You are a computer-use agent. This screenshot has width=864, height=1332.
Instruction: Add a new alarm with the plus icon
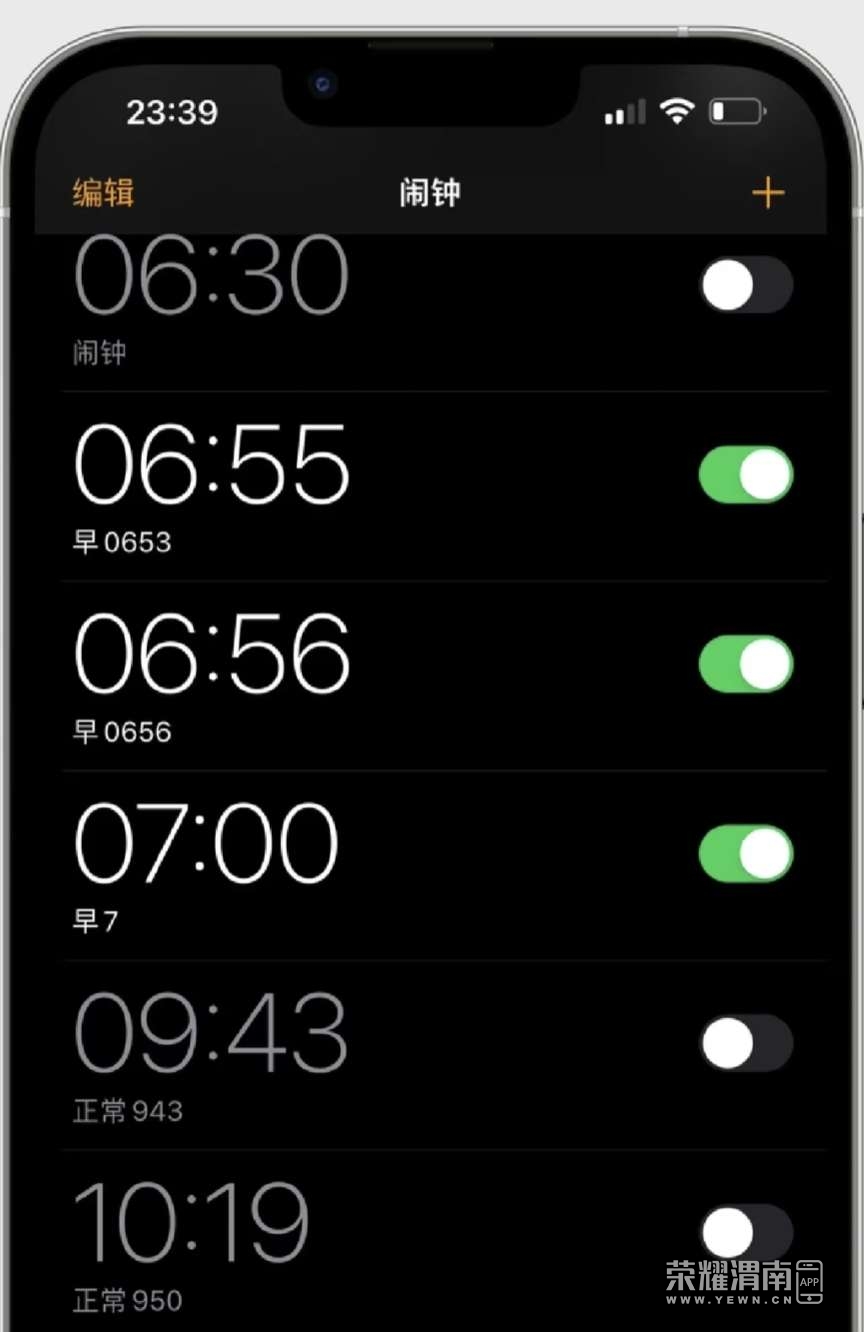pos(767,192)
